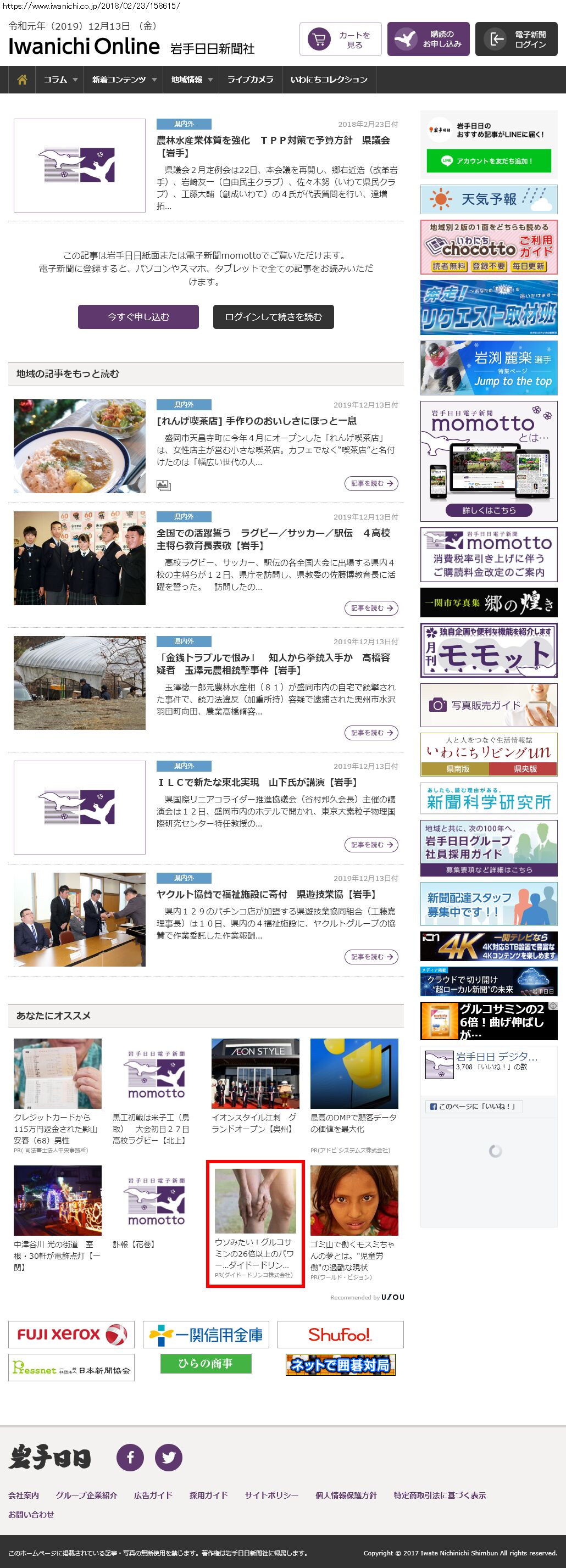Expand the 地域情報 menu
This screenshot has width=566, height=1568.
(x=191, y=80)
